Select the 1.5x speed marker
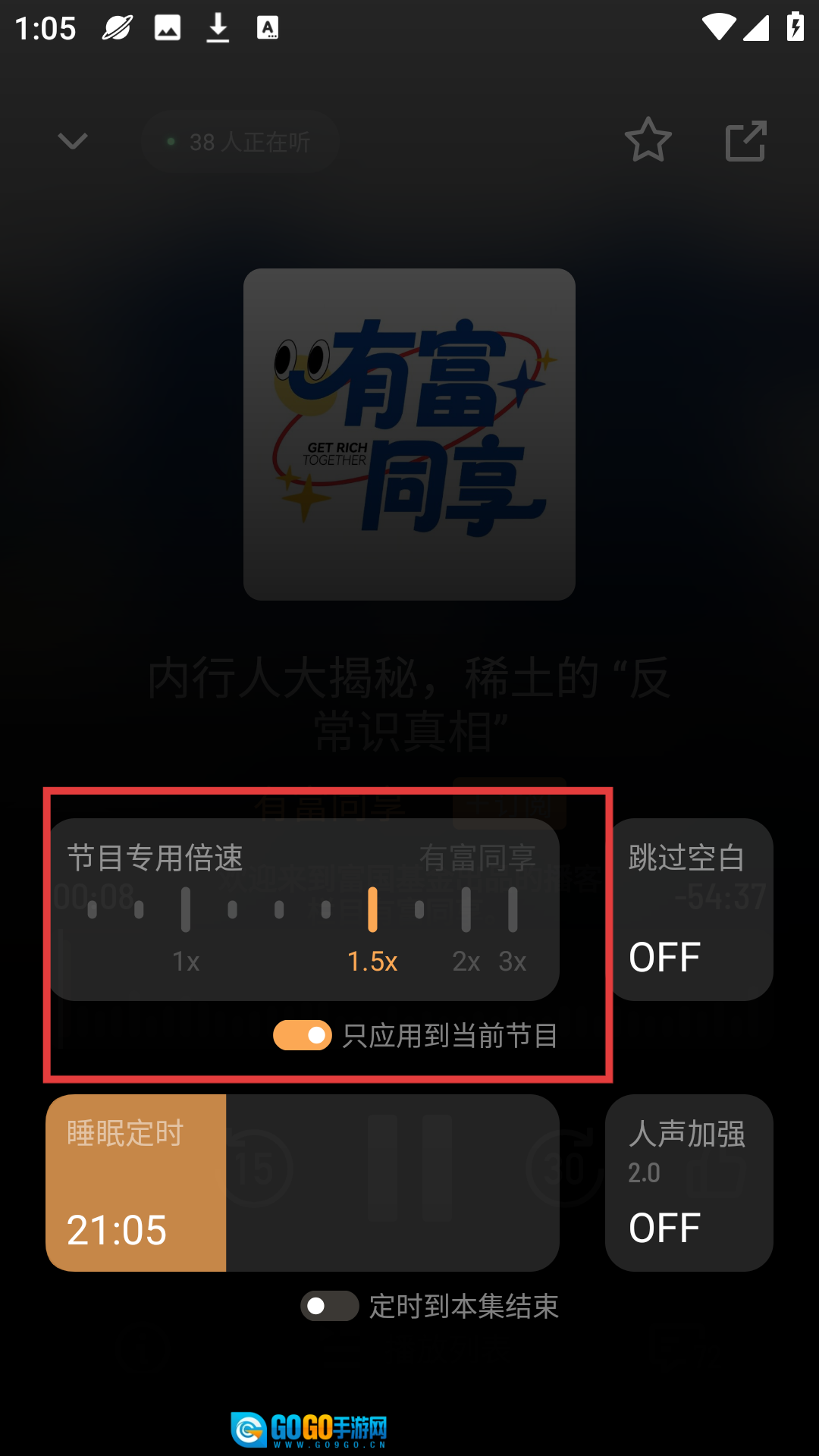The width and height of the screenshot is (819, 1456). (x=372, y=910)
